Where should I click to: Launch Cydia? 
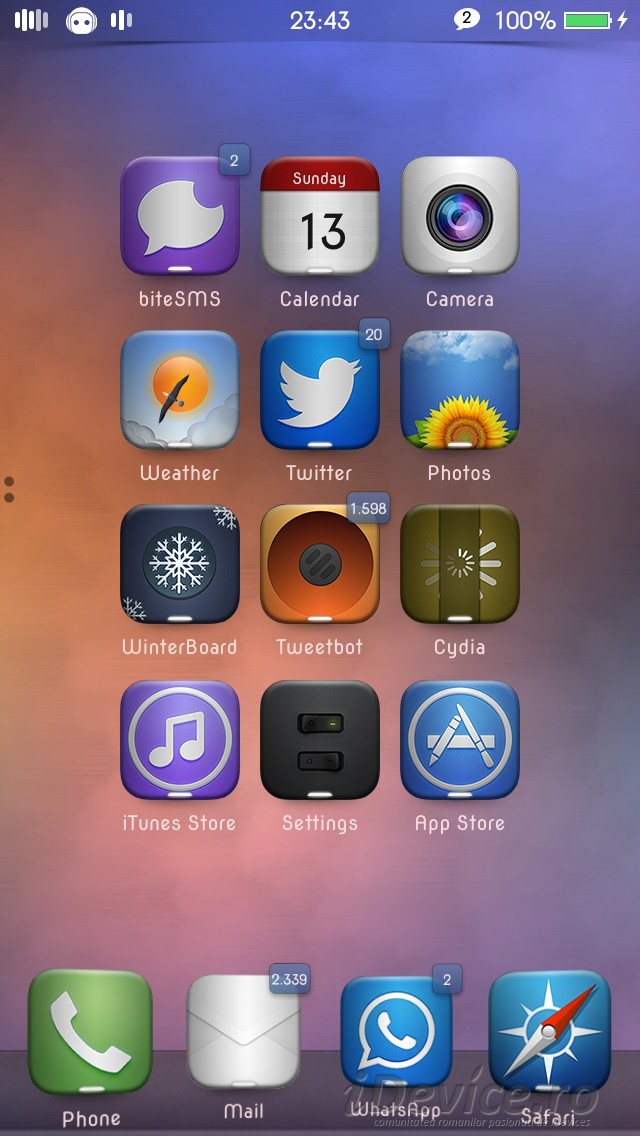pyautogui.click(x=460, y=564)
